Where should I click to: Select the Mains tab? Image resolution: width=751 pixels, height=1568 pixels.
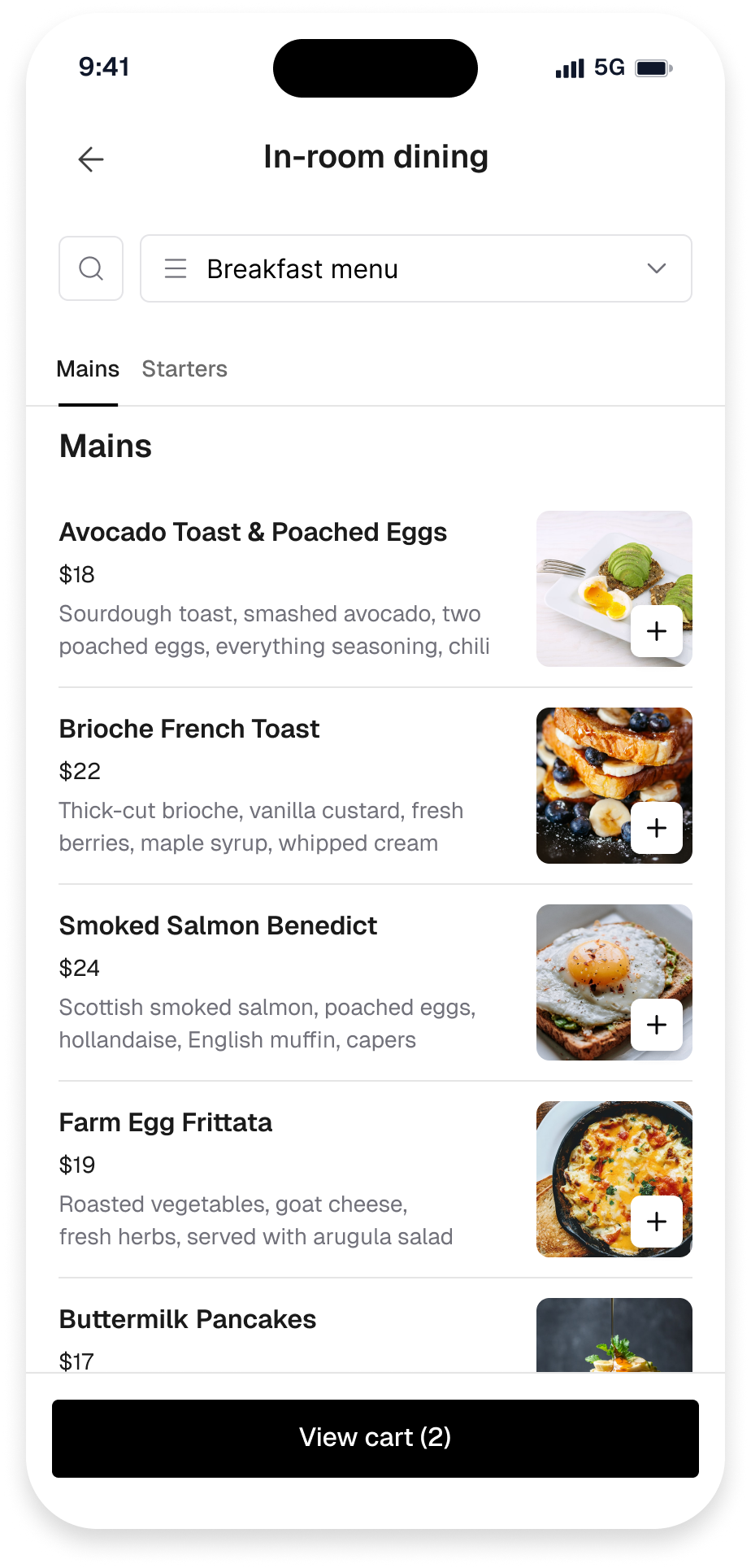pos(87,368)
